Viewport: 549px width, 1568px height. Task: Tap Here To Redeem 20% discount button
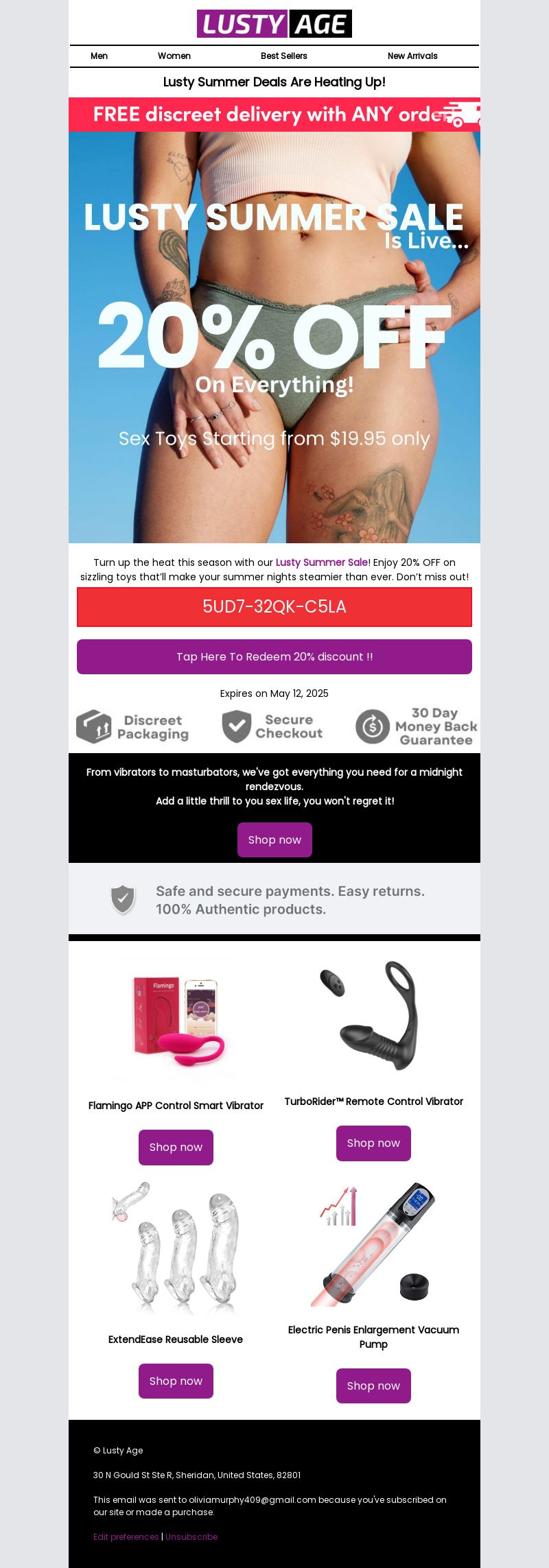click(274, 656)
